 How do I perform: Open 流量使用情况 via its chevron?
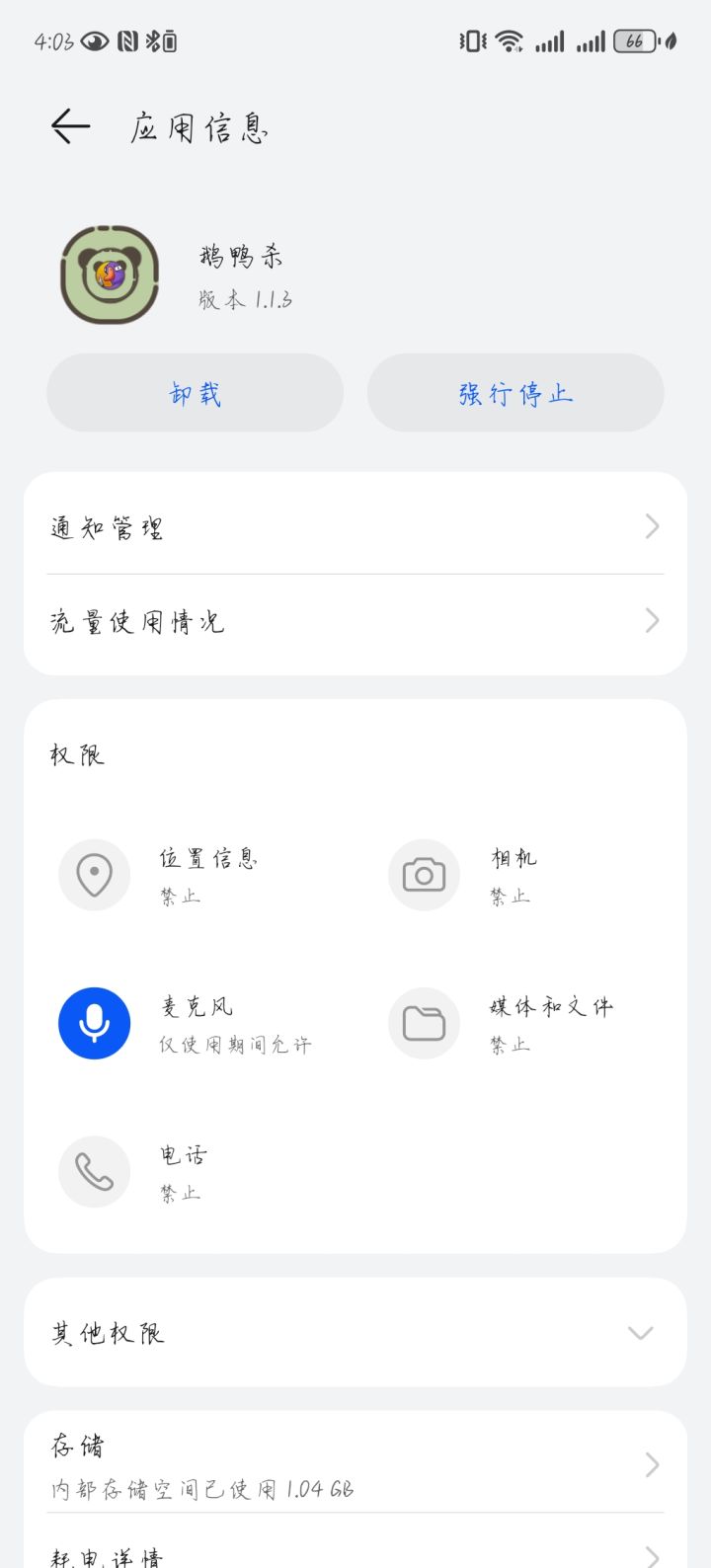click(651, 620)
